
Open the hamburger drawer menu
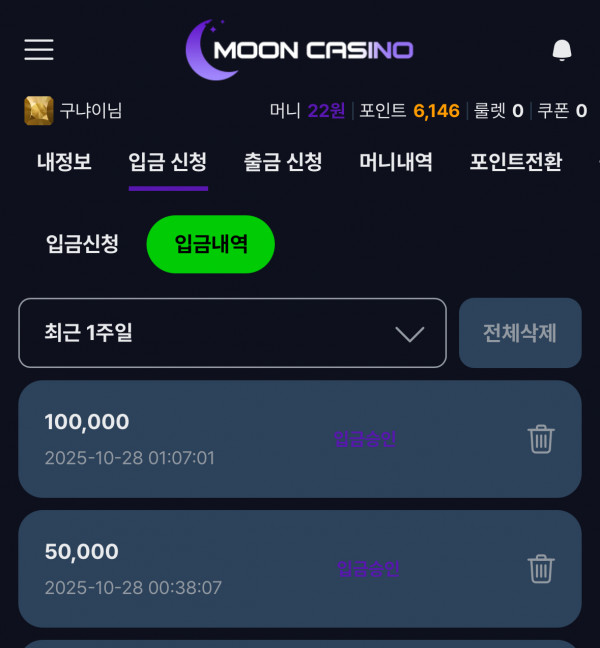click(39, 50)
